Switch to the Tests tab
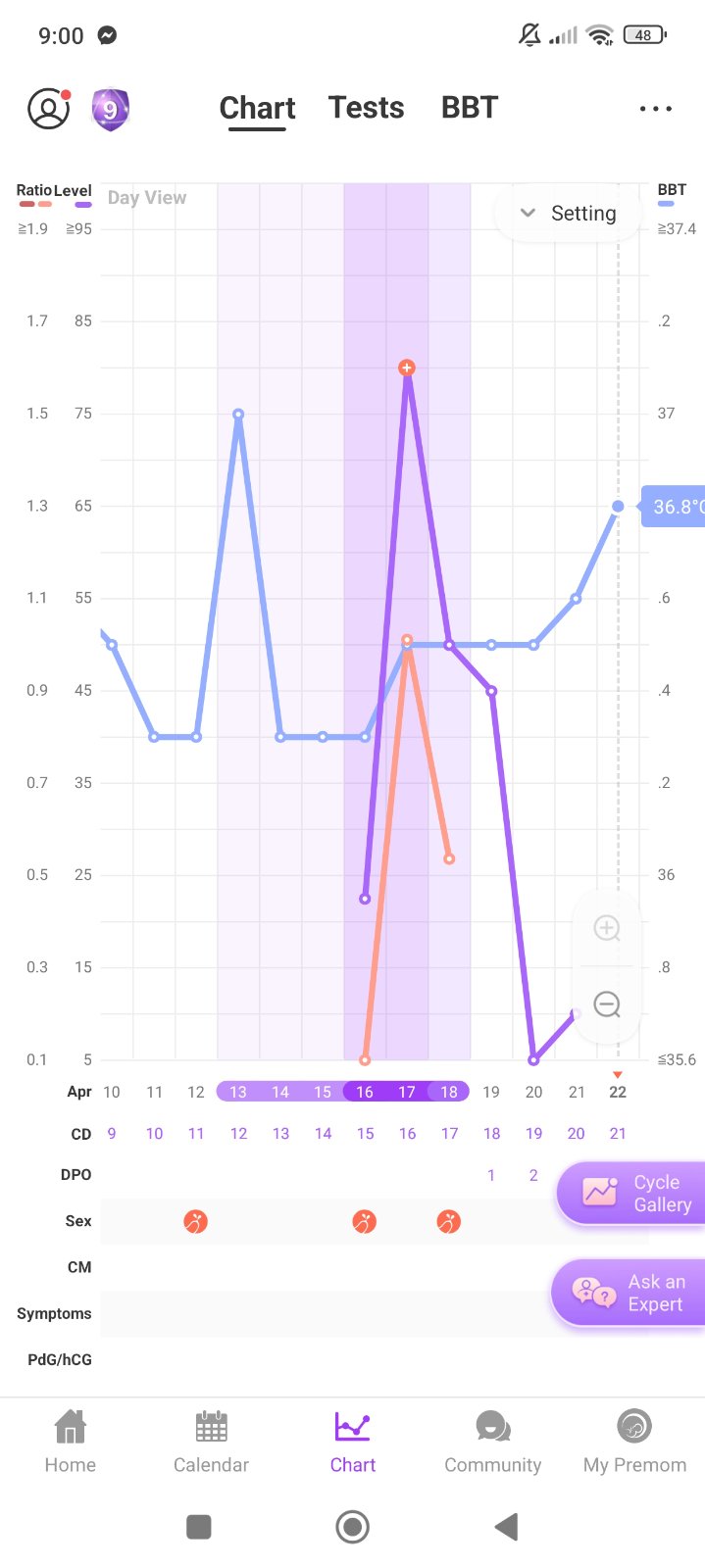705x1568 pixels. (x=366, y=108)
